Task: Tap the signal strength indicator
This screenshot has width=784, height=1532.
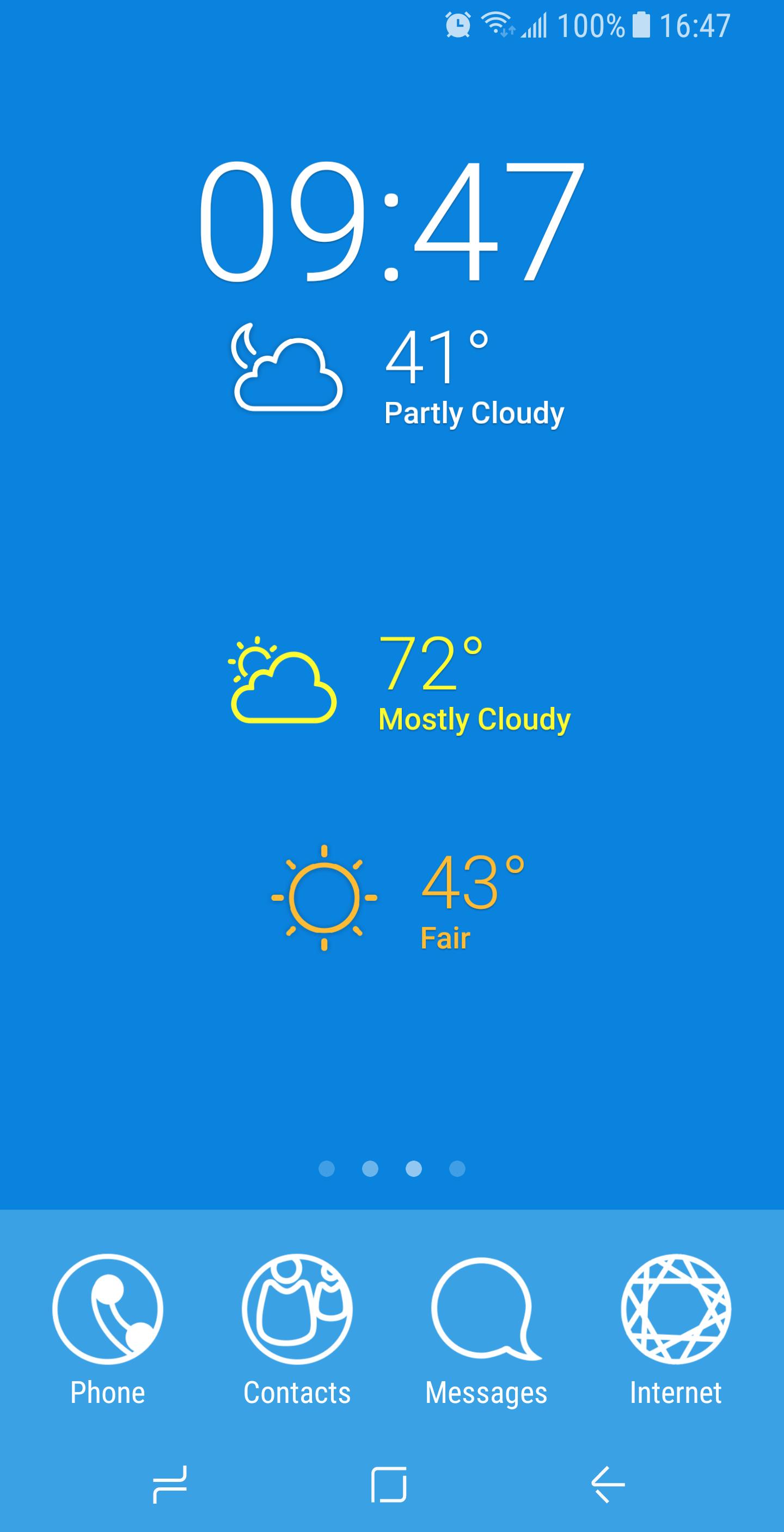Action: pos(534,25)
